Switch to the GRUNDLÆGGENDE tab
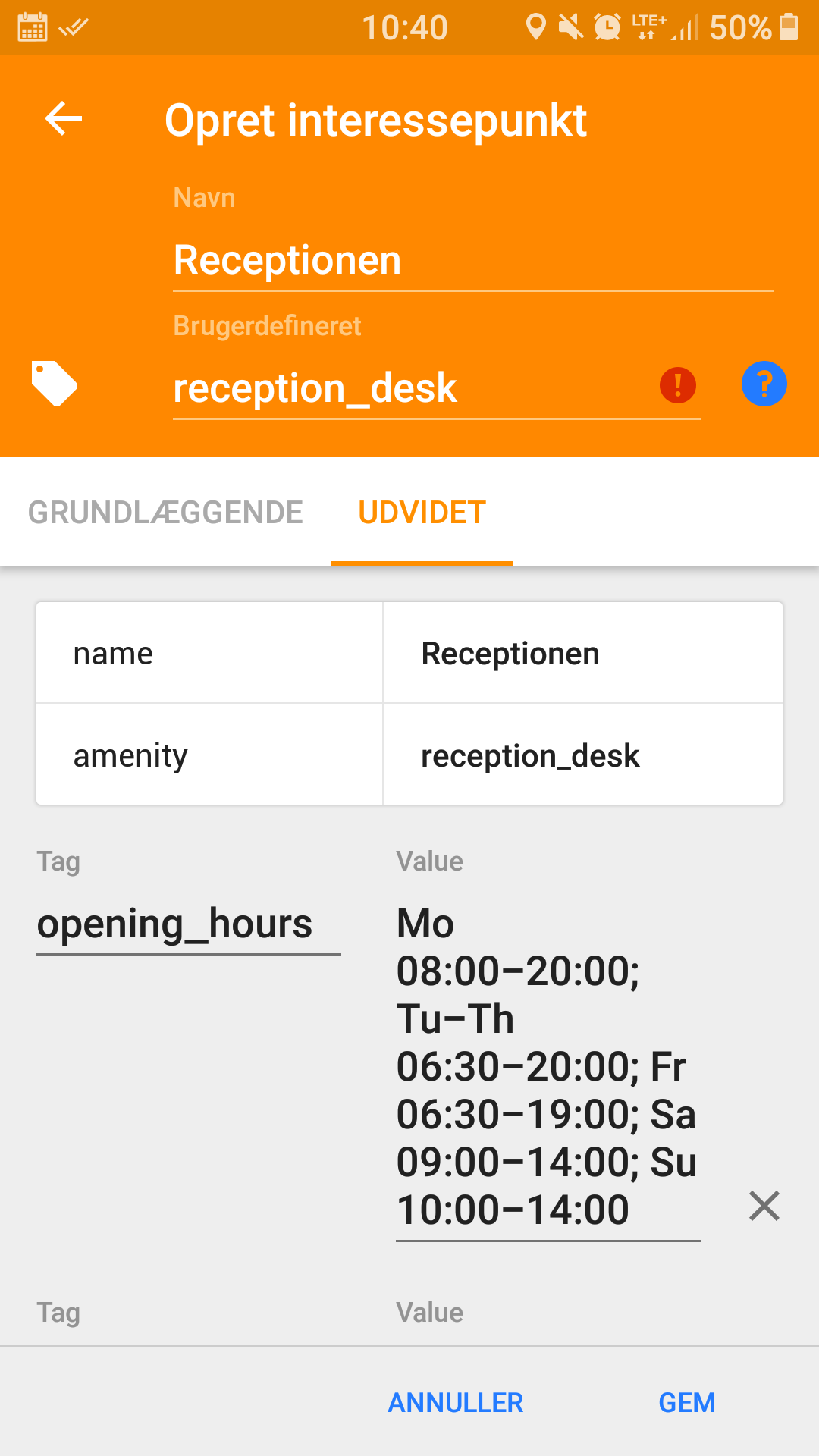819x1456 pixels. [x=165, y=512]
